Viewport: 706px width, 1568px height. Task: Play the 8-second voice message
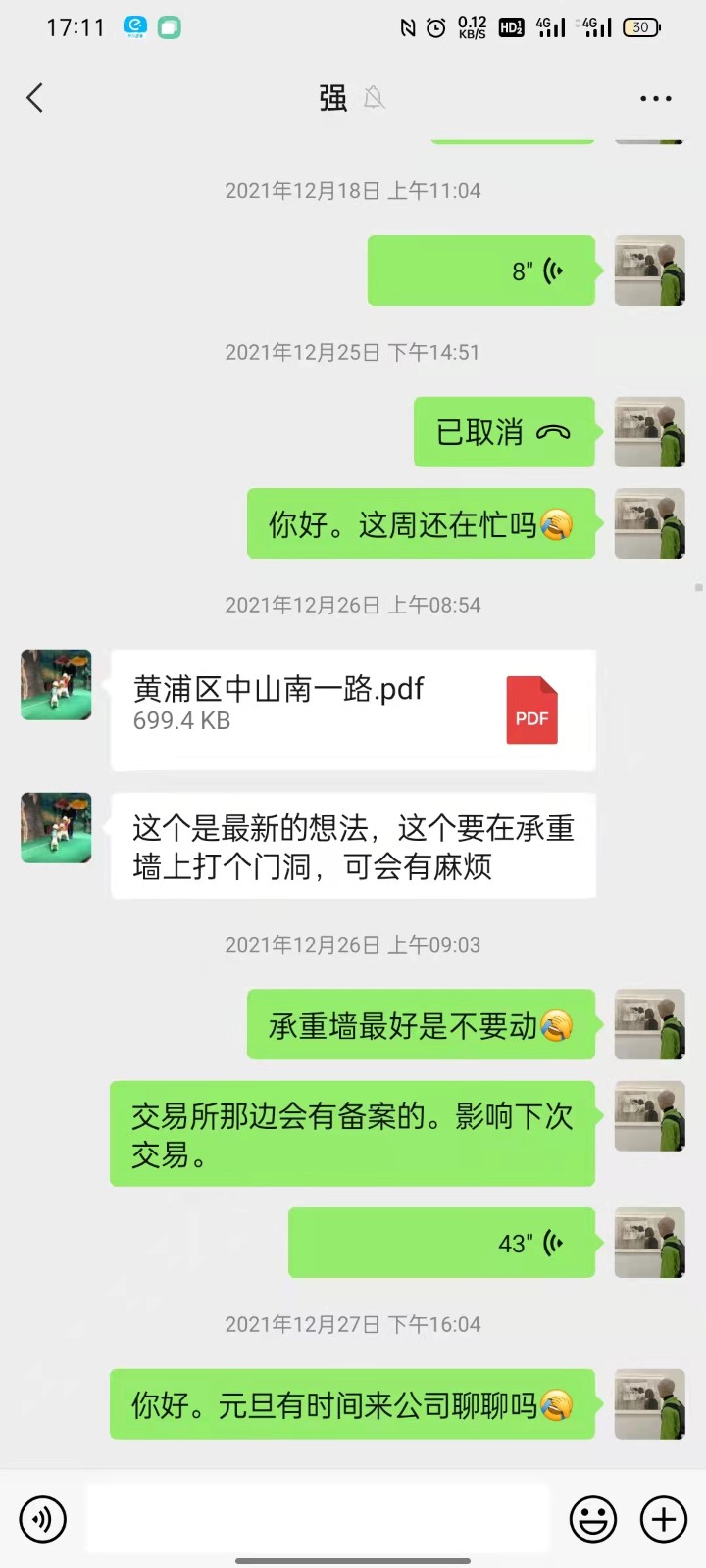(481, 270)
